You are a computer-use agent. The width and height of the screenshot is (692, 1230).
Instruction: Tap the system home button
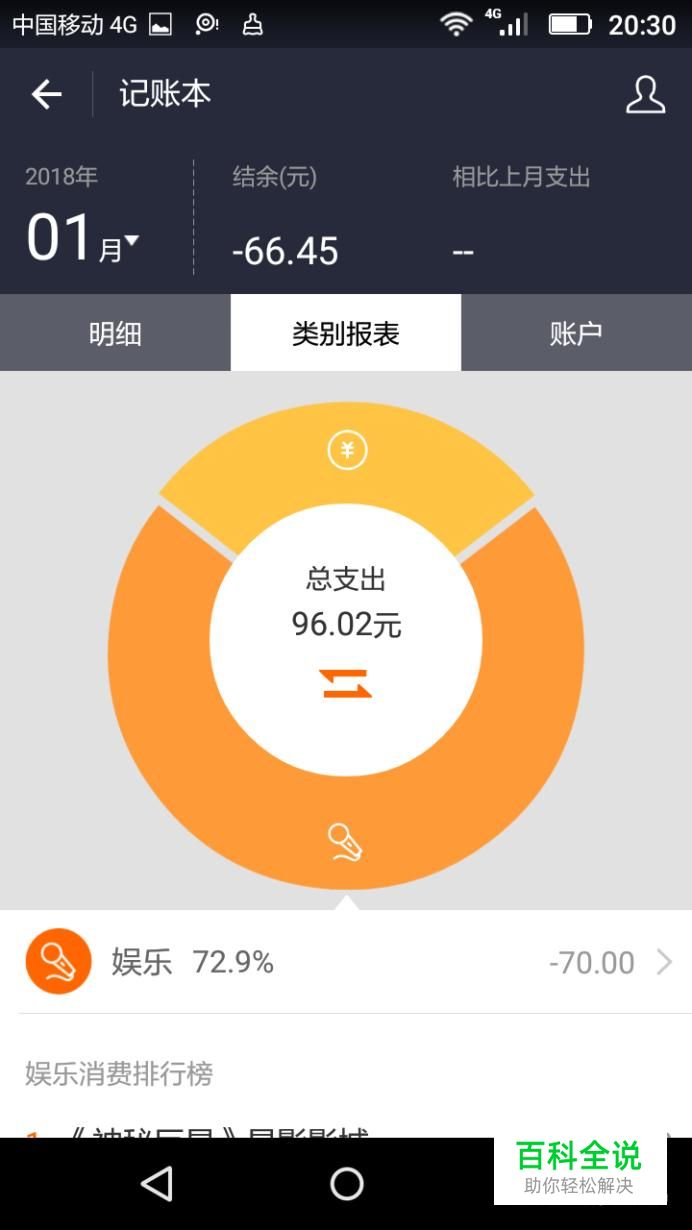tap(346, 1184)
